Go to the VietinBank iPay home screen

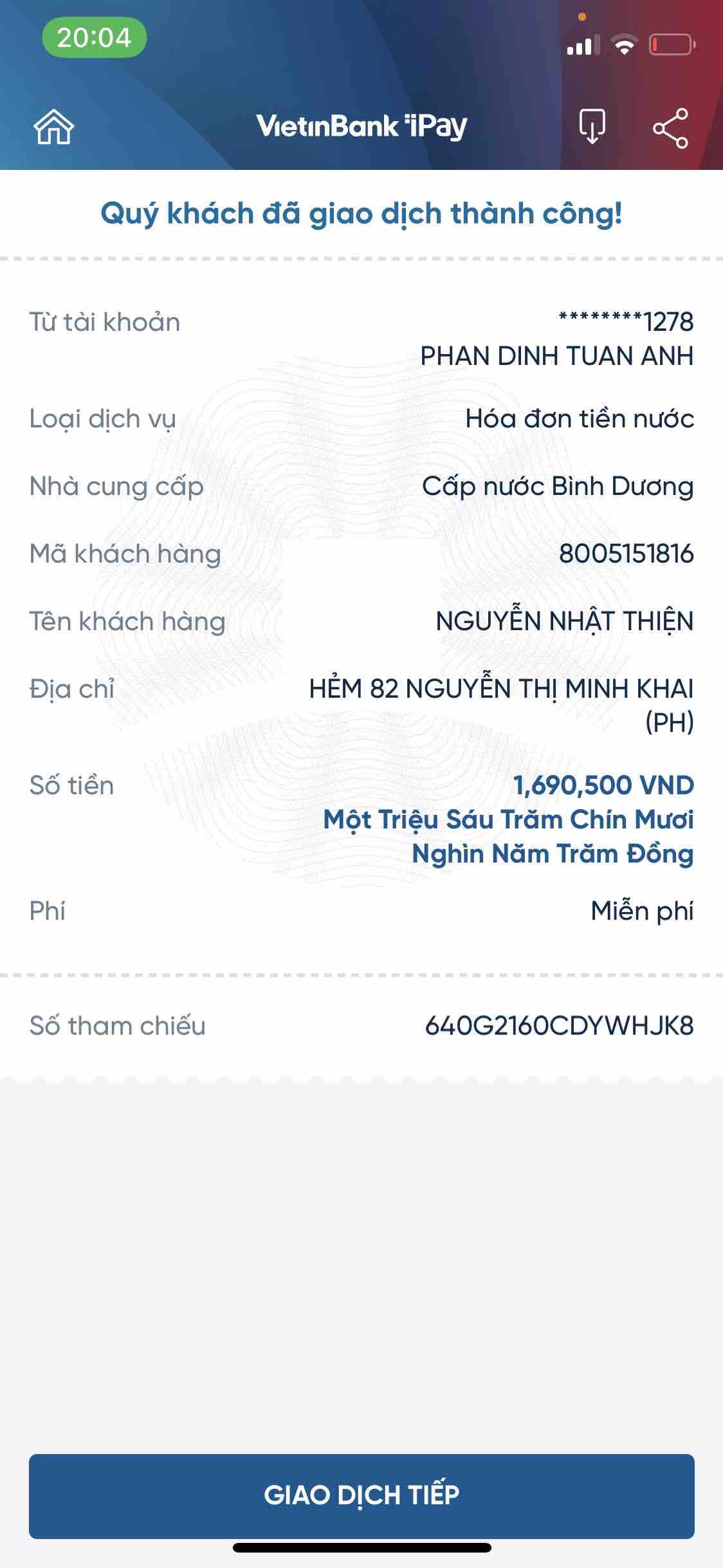click(54, 127)
